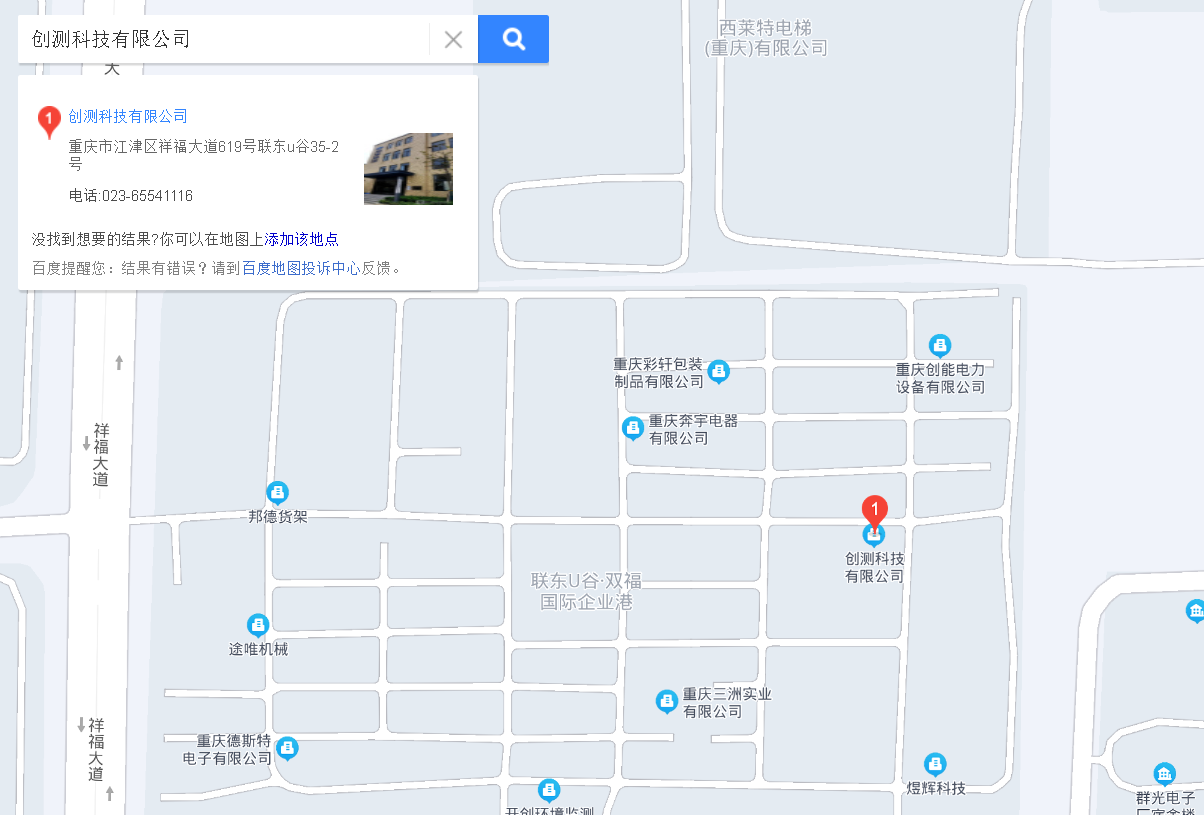Open the building photo thumbnail in result
This screenshot has height=815, width=1204.
click(x=408, y=169)
